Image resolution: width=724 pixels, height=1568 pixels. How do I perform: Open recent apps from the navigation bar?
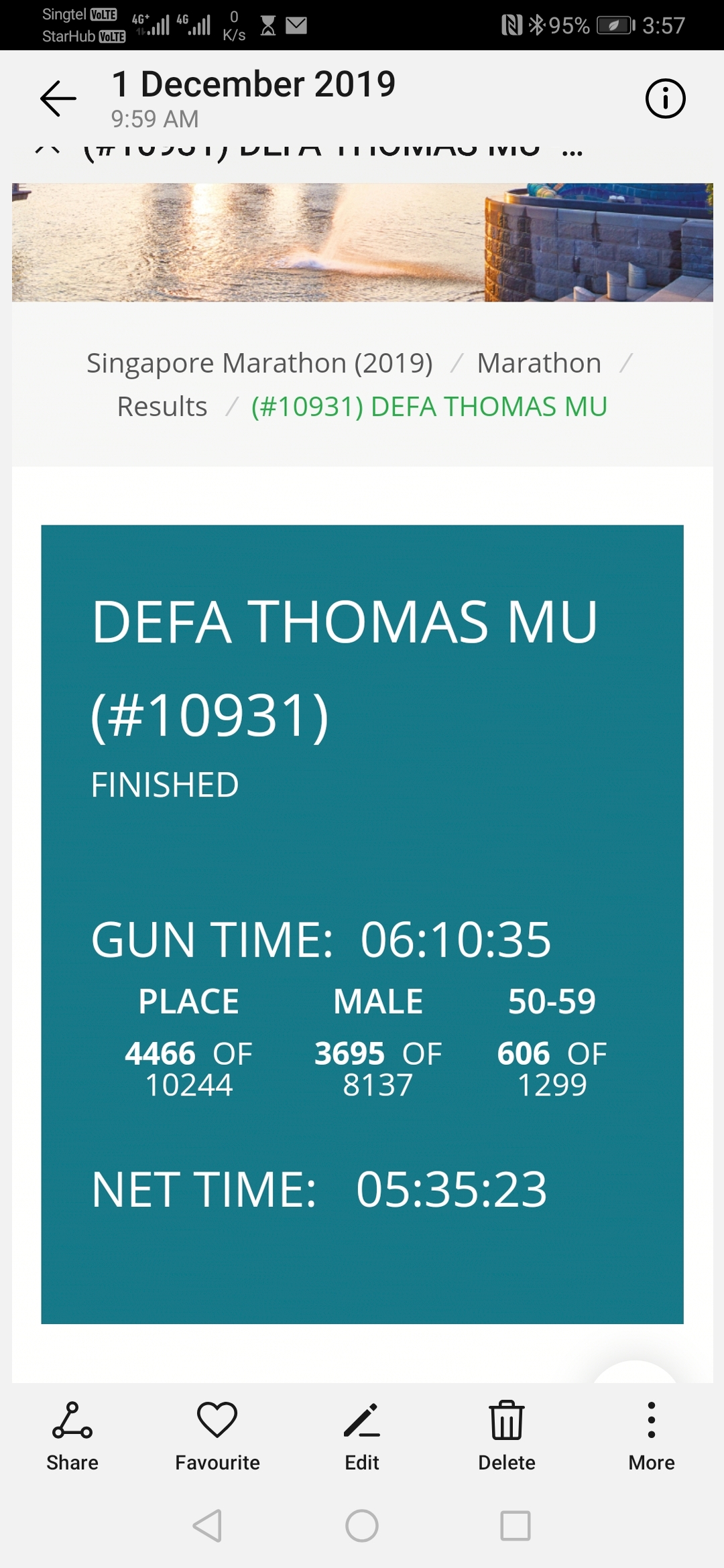coord(516,1526)
